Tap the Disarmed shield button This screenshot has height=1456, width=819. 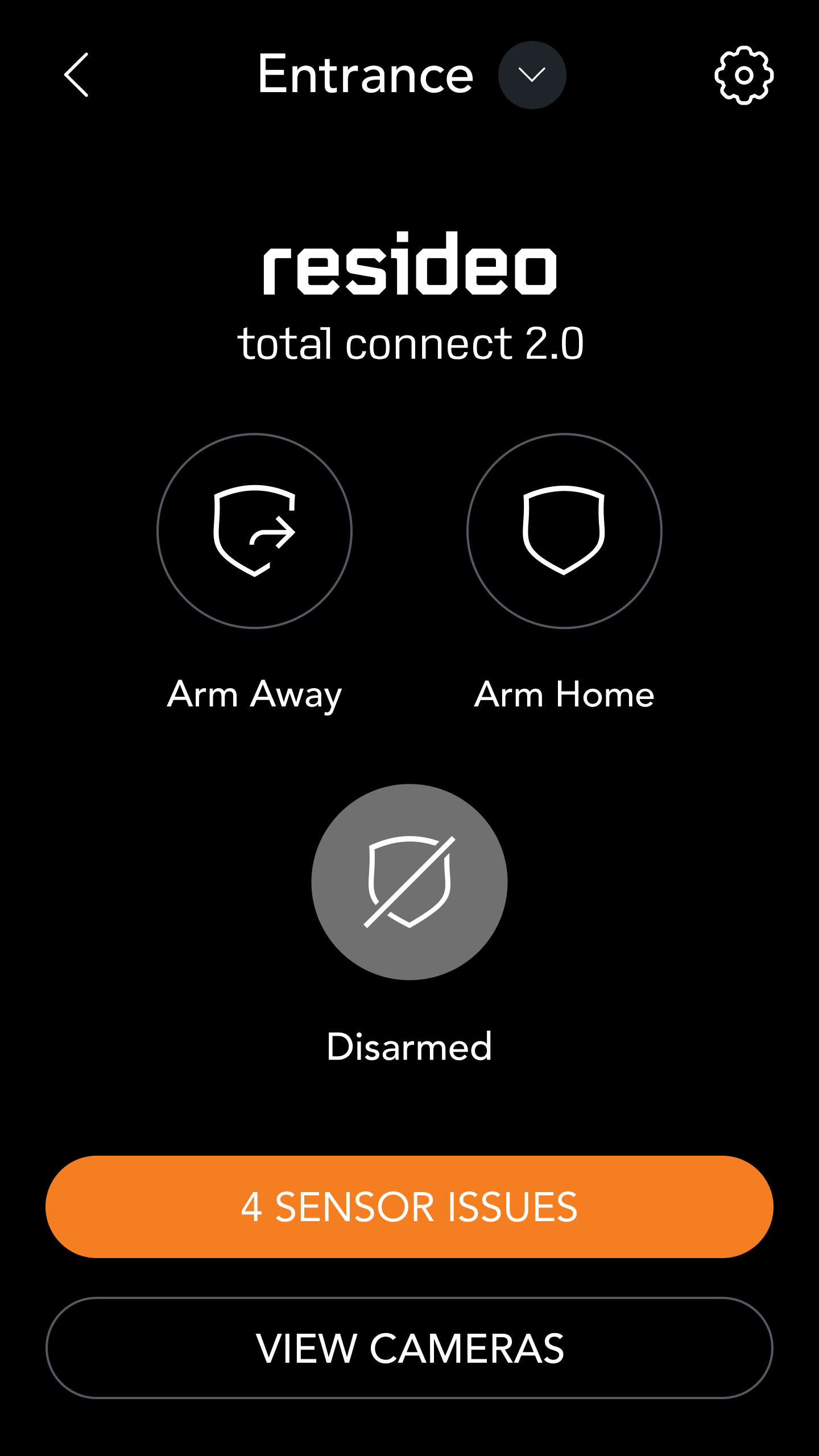tap(409, 882)
